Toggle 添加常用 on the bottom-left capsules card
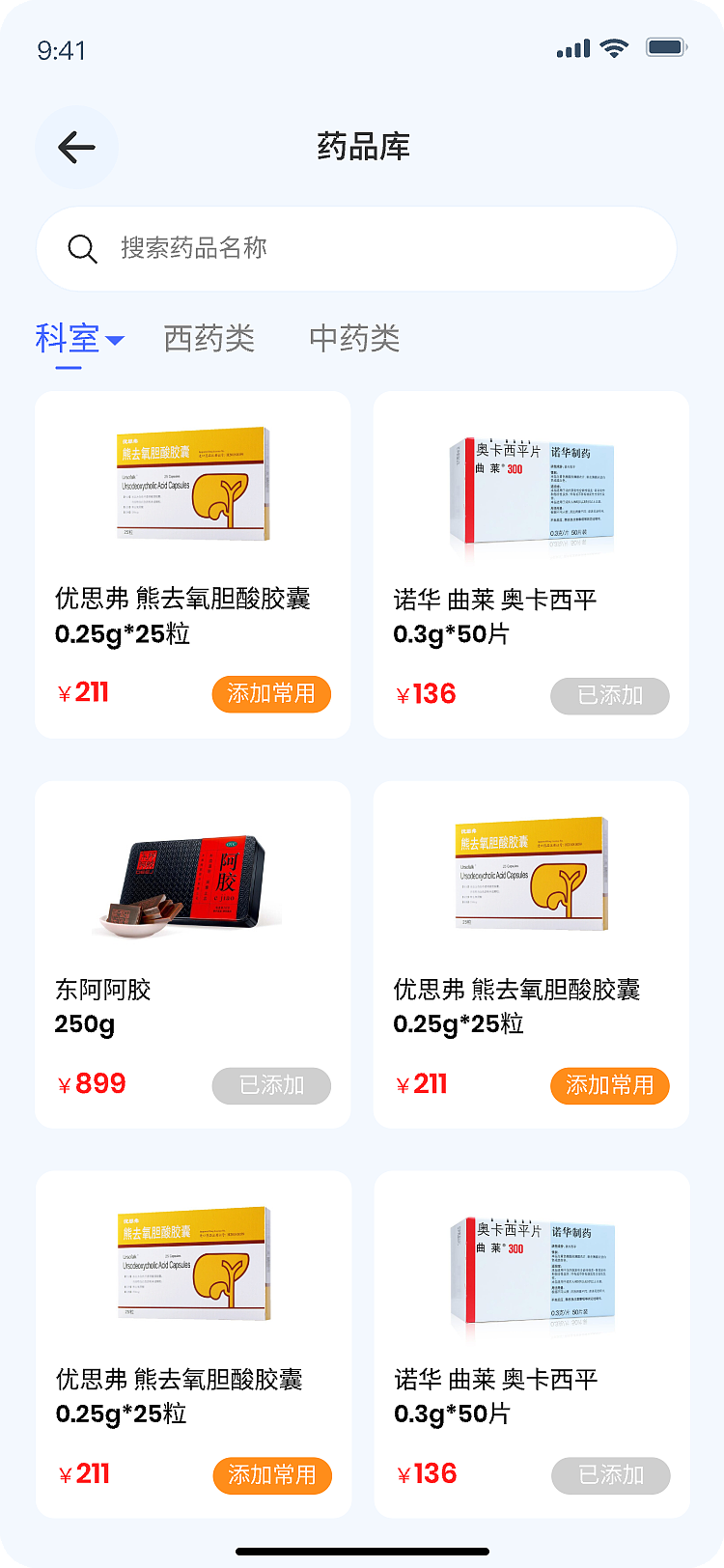This screenshot has width=724, height=1568. (x=271, y=1475)
